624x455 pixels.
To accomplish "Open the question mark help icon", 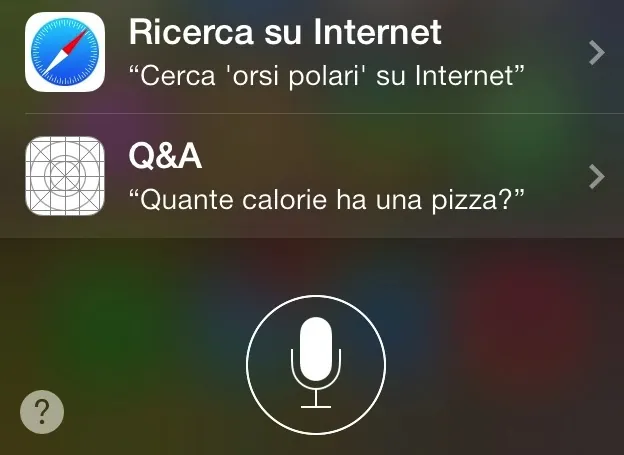I will 42,411.
